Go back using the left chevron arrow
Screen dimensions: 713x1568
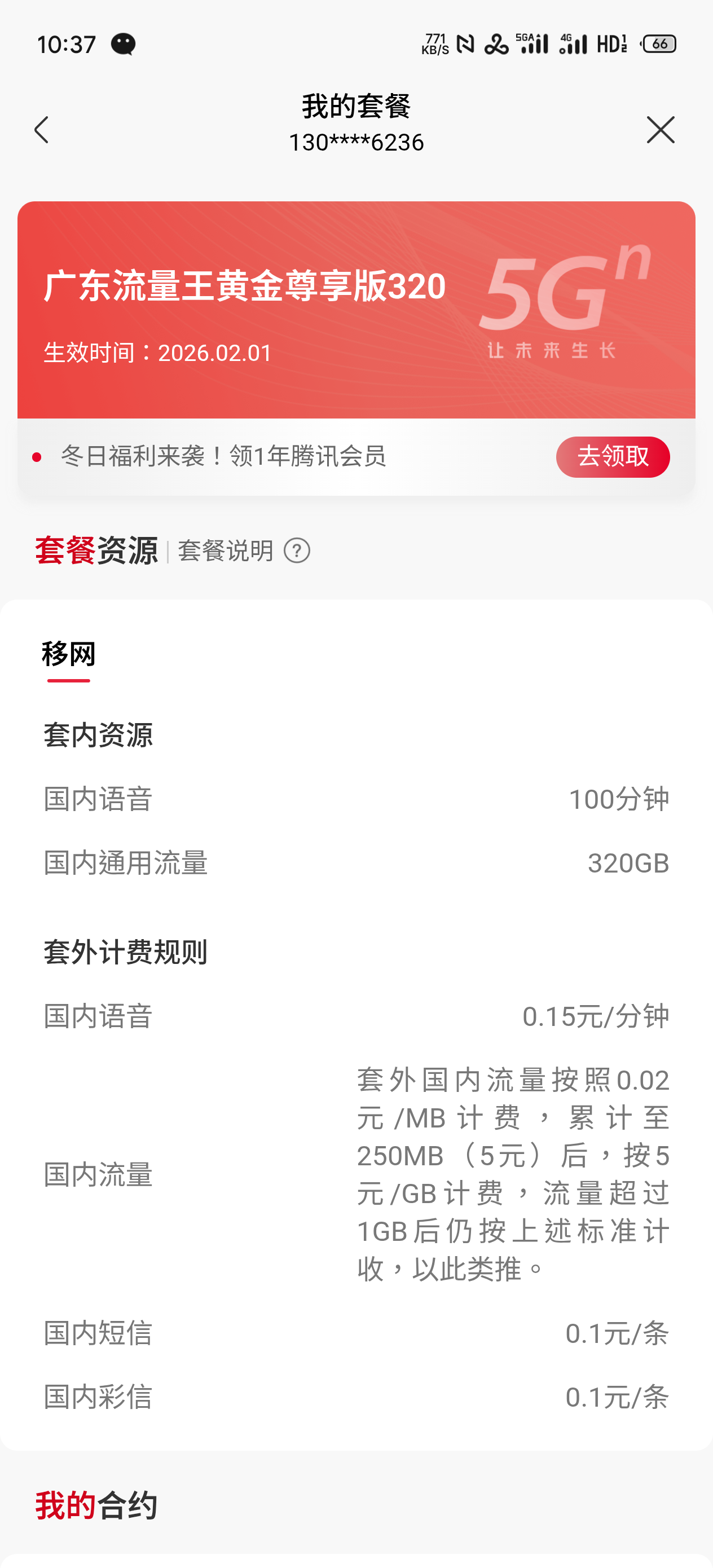[x=42, y=130]
